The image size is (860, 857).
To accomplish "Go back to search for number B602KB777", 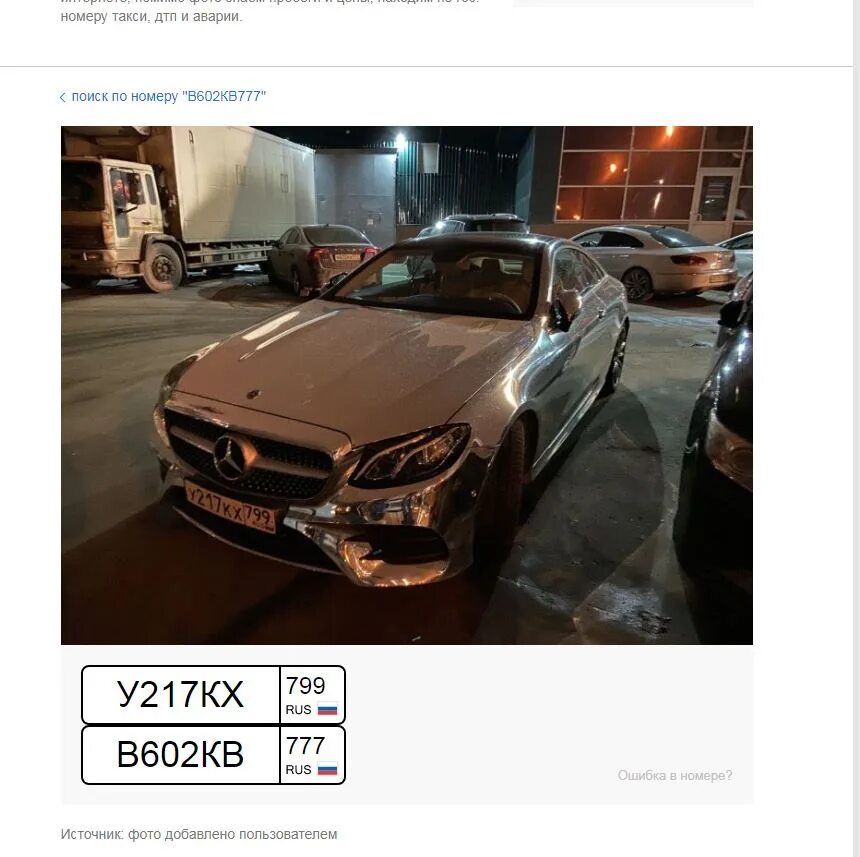I will (x=166, y=97).
